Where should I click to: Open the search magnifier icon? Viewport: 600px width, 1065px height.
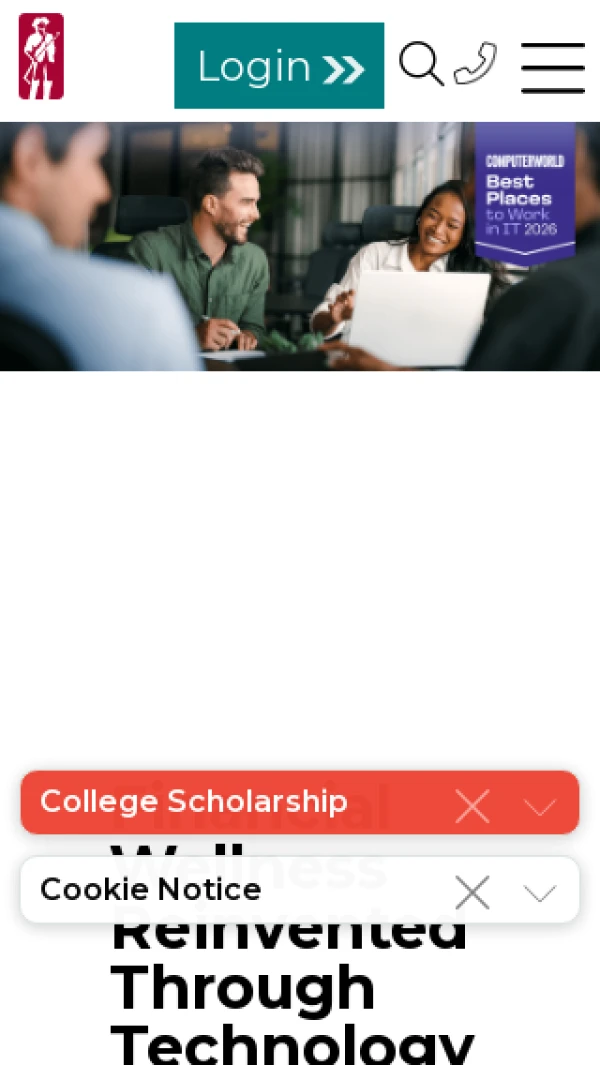coord(421,65)
